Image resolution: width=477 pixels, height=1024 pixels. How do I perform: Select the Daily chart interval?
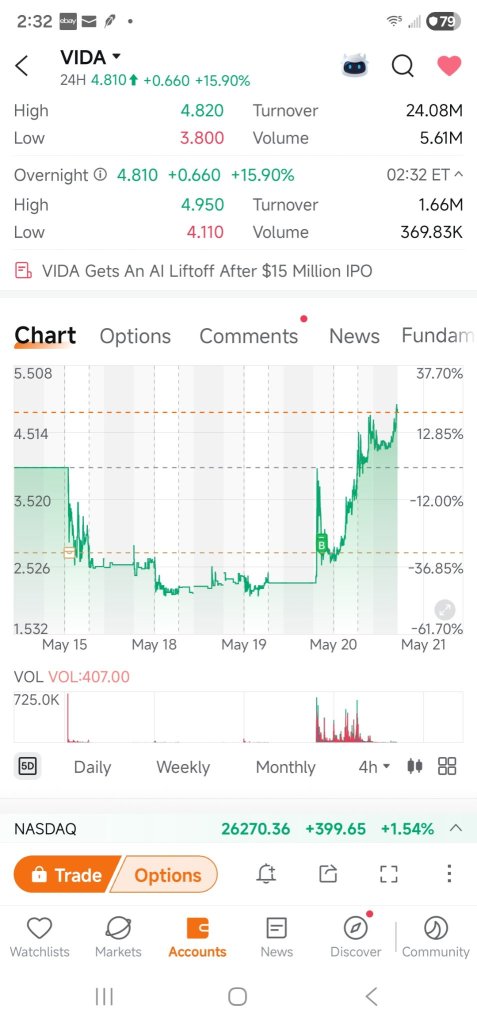(92, 767)
